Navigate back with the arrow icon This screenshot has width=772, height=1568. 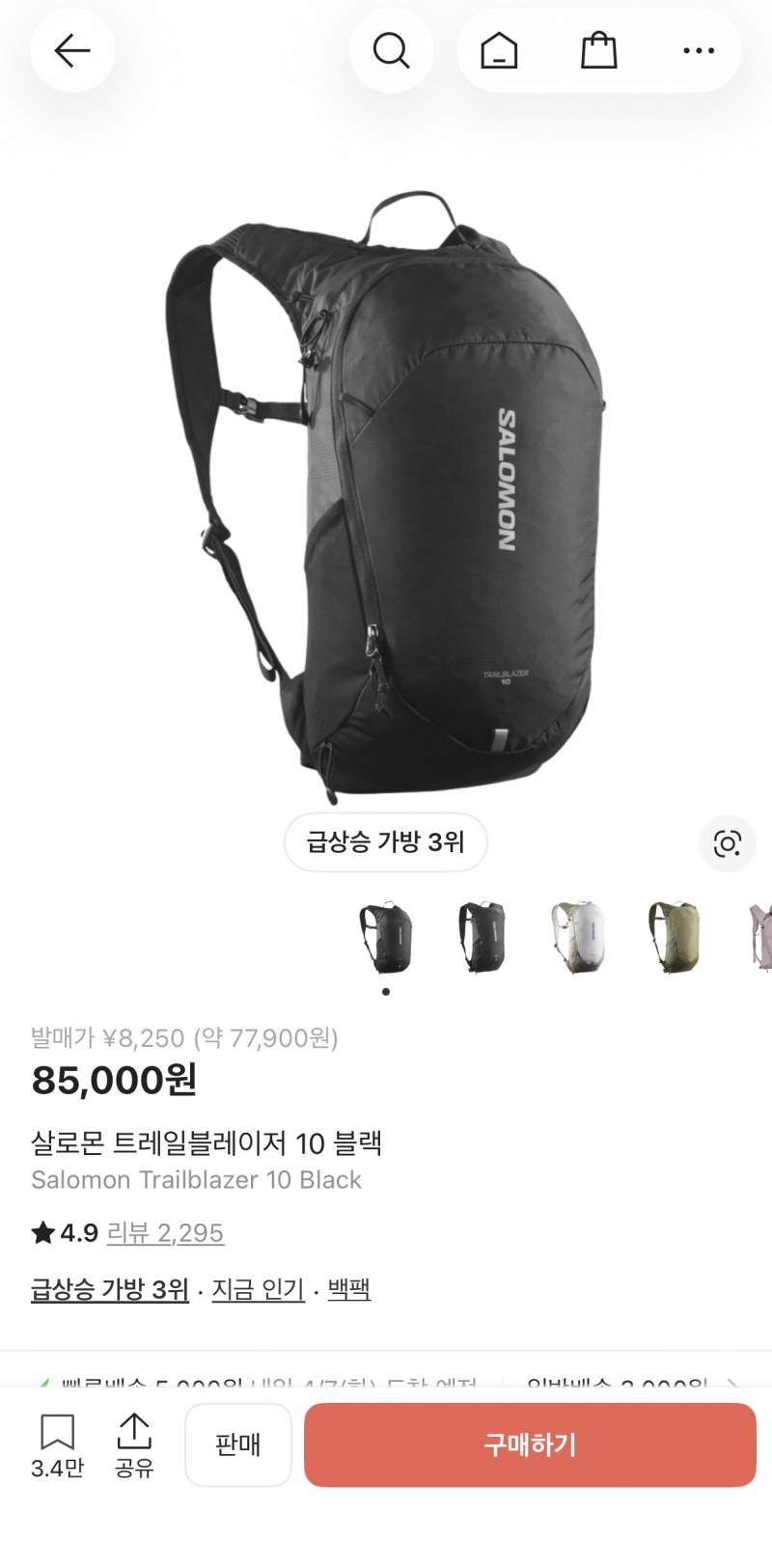[72, 51]
